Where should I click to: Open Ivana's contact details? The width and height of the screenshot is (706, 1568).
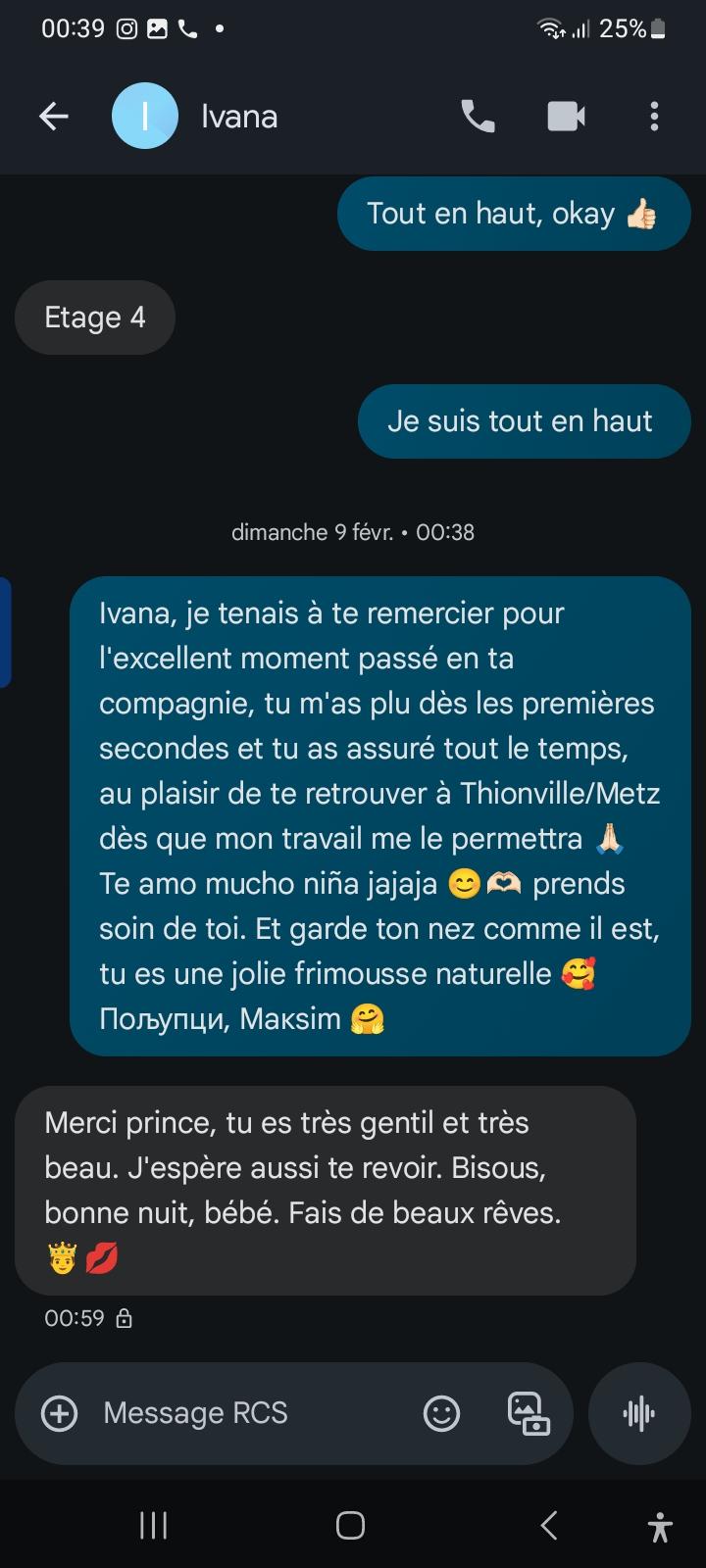[238, 117]
